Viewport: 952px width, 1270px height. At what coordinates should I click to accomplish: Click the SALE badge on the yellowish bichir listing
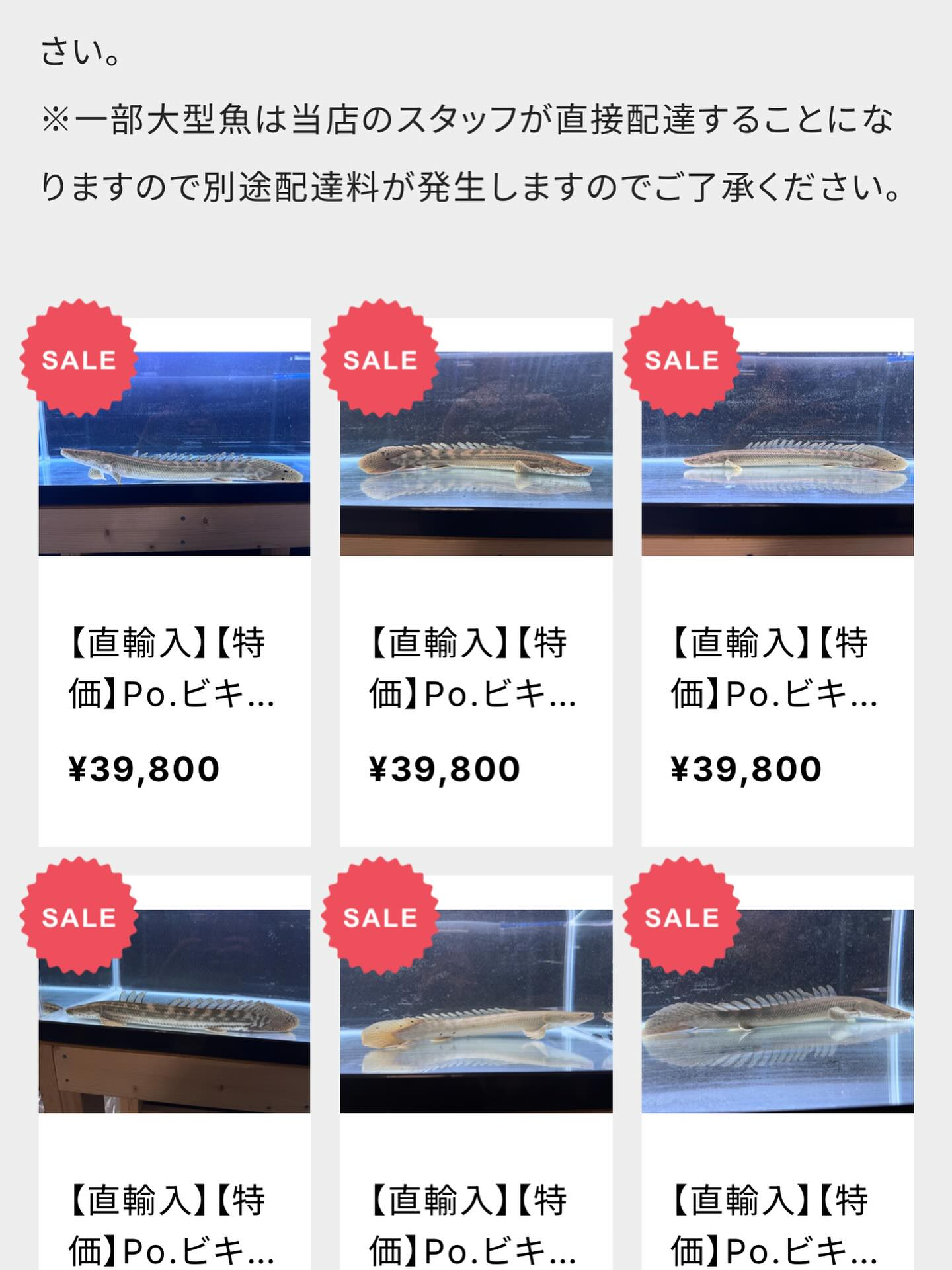[x=382, y=917]
